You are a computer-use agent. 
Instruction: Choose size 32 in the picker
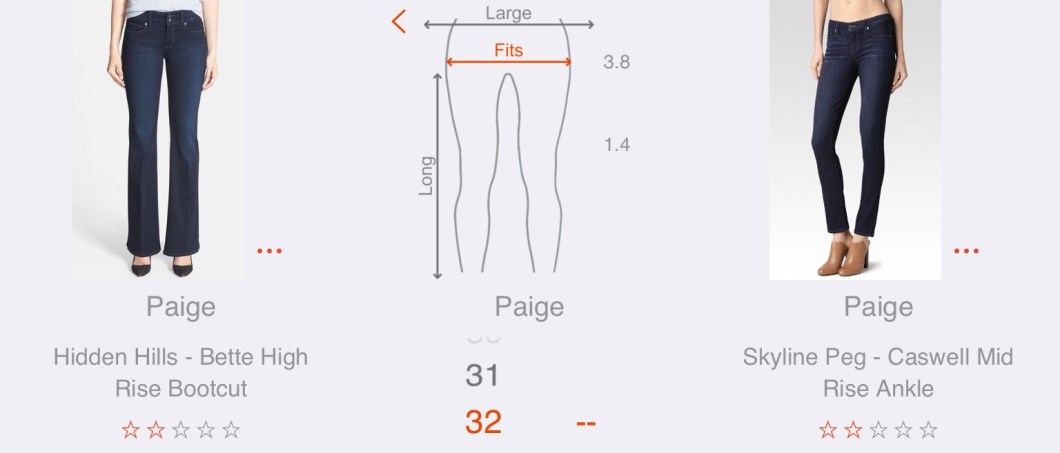[x=483, y=422]
